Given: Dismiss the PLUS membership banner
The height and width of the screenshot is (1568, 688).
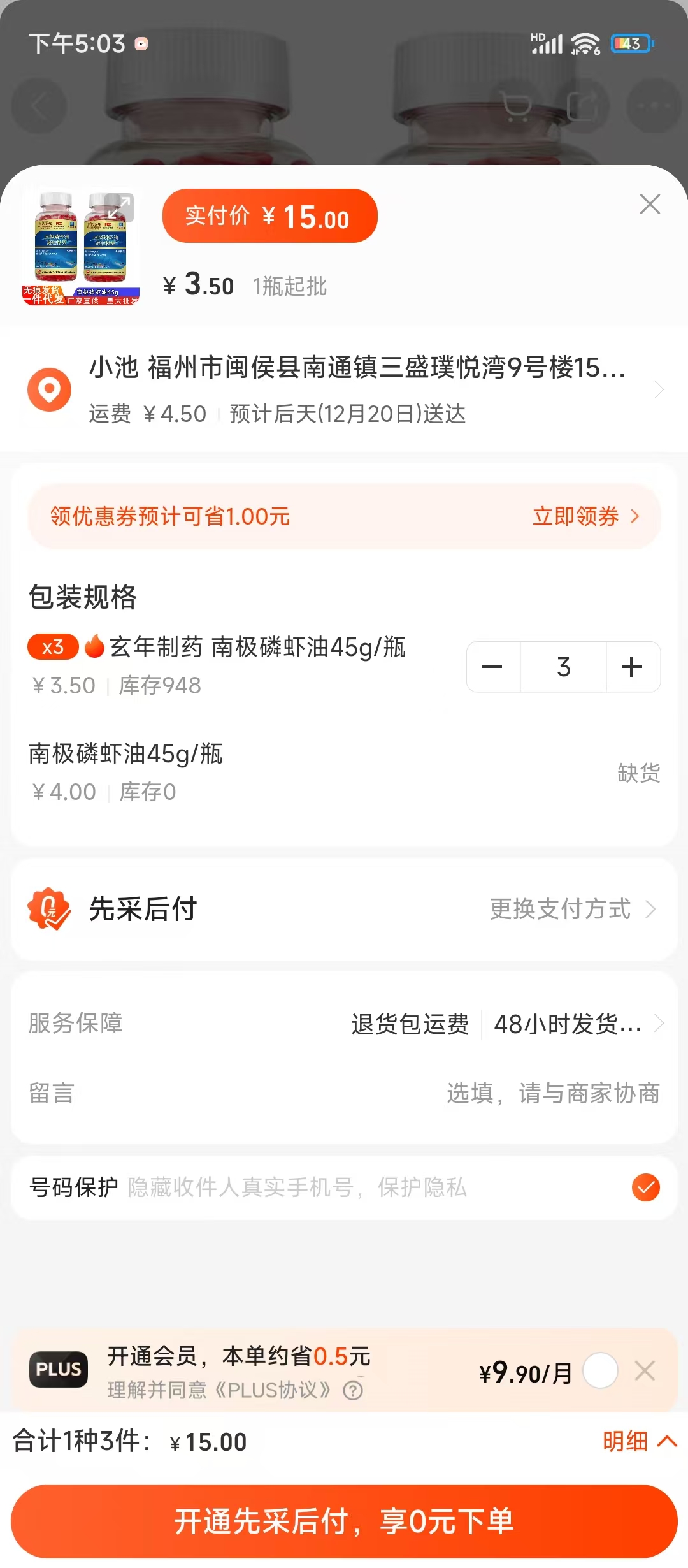Looking at the screenshot, I should tap(645, 1370).
